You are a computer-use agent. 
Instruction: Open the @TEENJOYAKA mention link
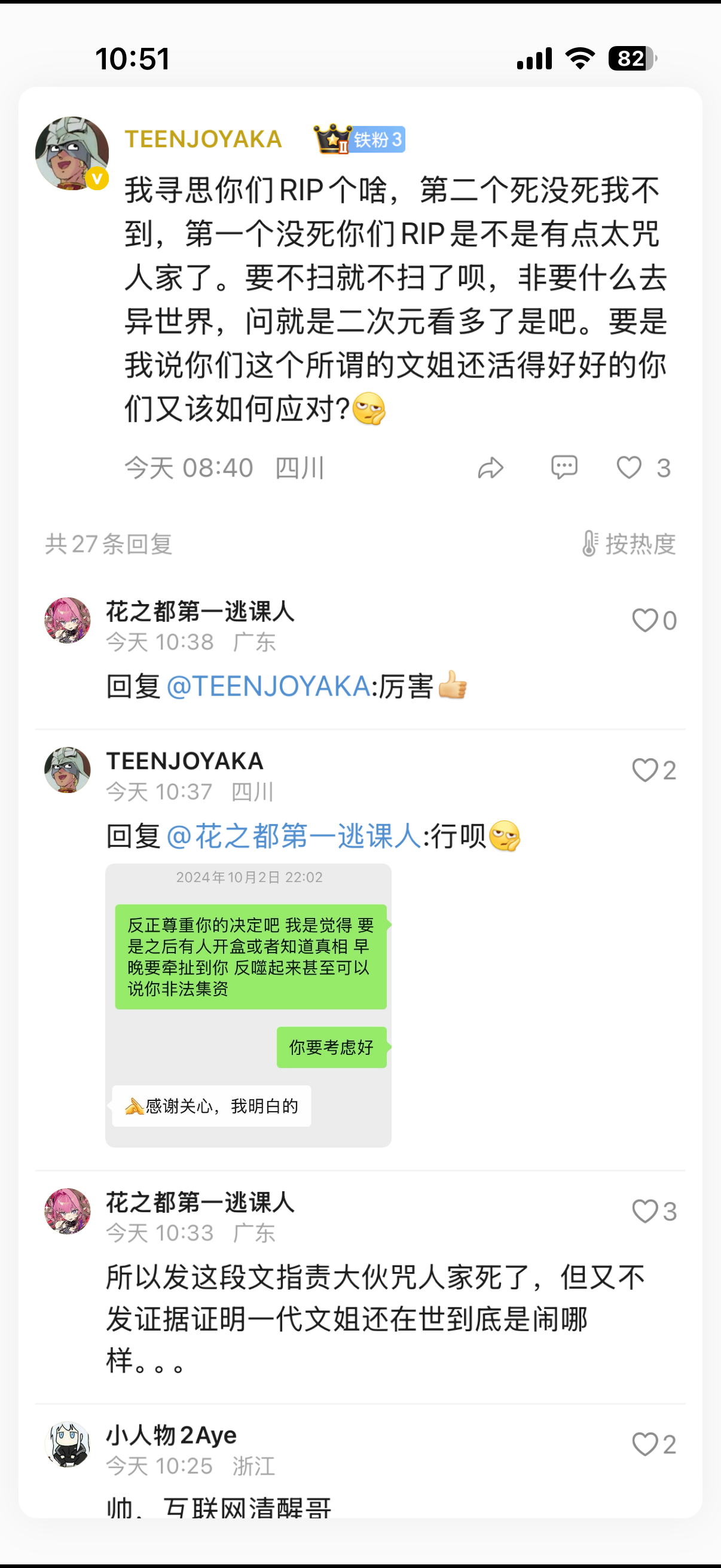tap(268, 687)
